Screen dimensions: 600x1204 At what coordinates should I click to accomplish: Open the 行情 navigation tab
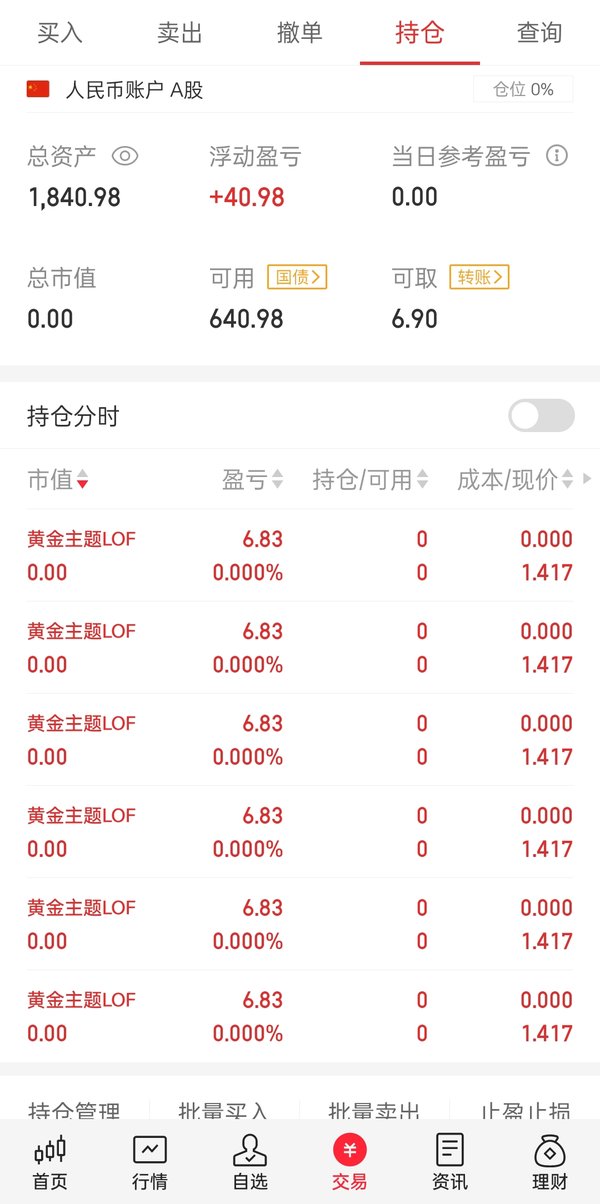(150, 1162)
